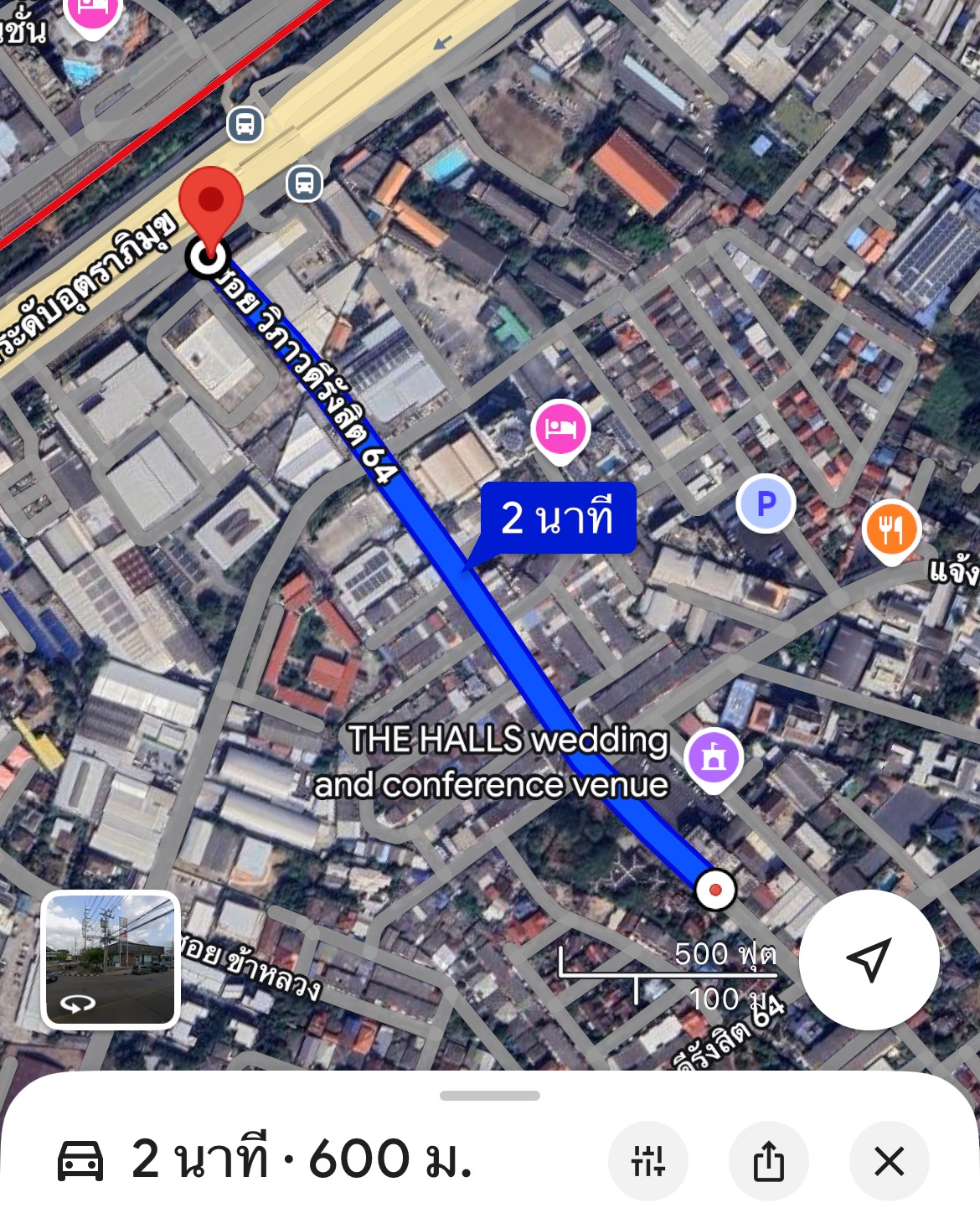Screen dimensions: 980x1213
Task: Open the Street View thumbnail preview
Action: coord(111,958)
